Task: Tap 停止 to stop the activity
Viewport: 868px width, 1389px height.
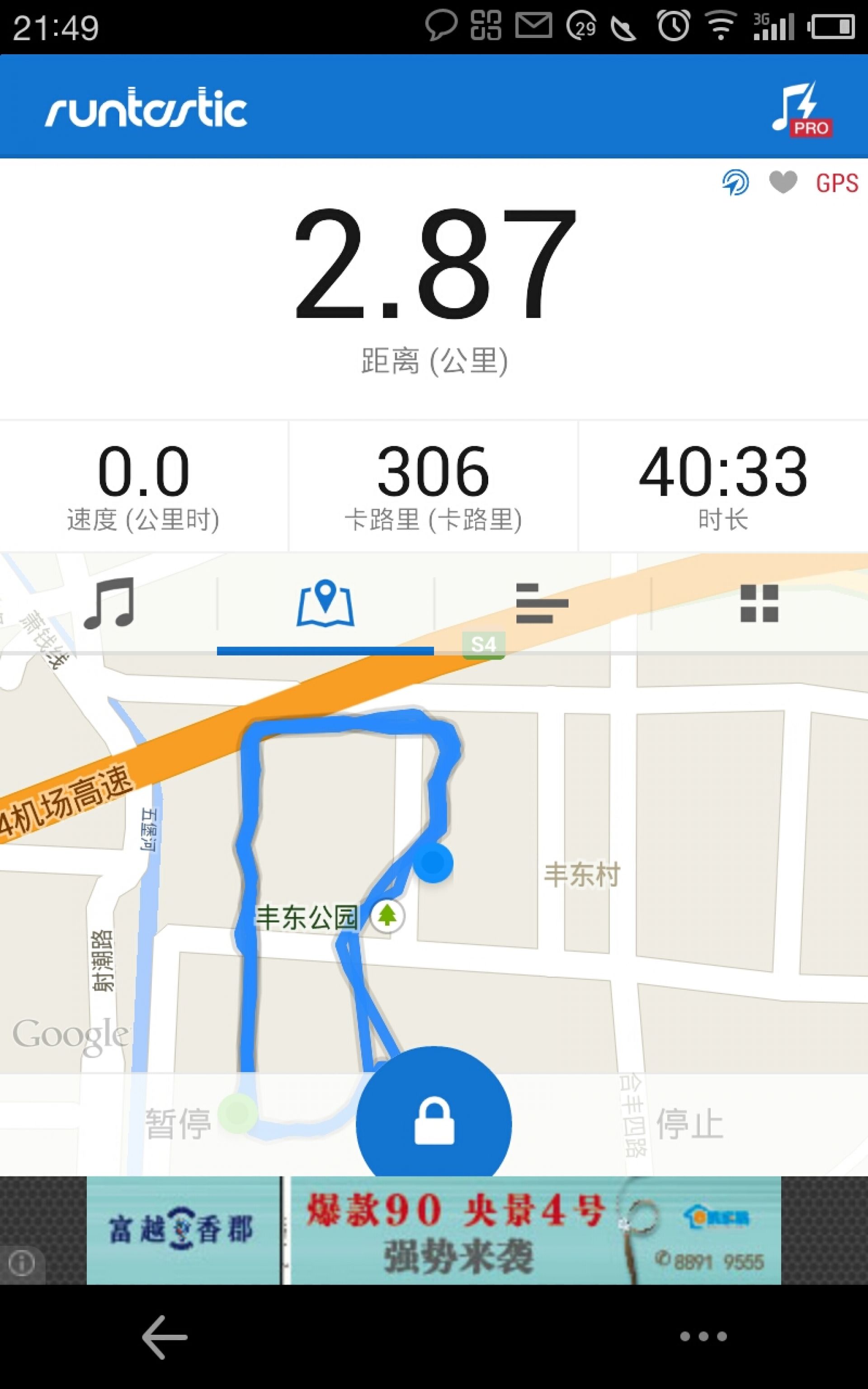Action: click(689, 1124)
